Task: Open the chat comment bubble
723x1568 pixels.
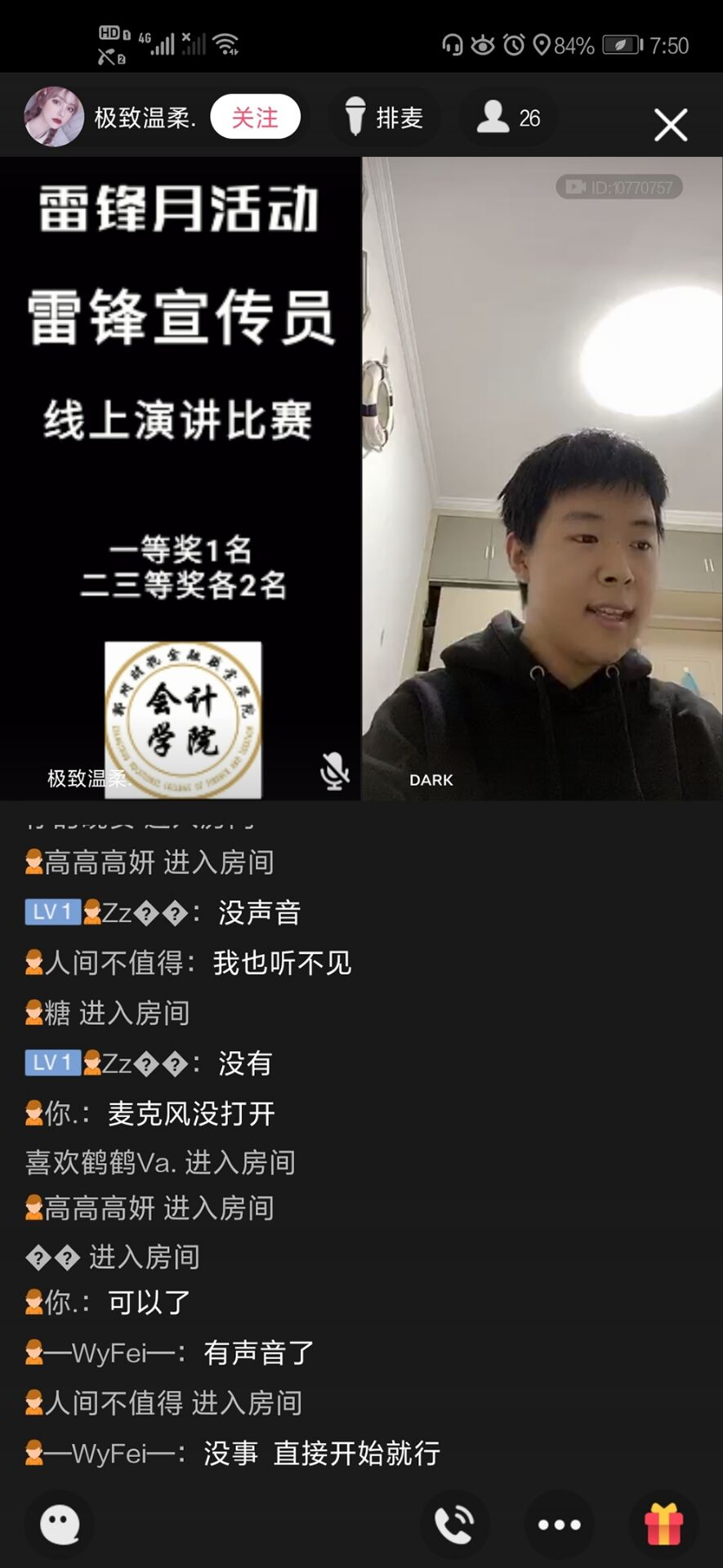Action: 60,1524
